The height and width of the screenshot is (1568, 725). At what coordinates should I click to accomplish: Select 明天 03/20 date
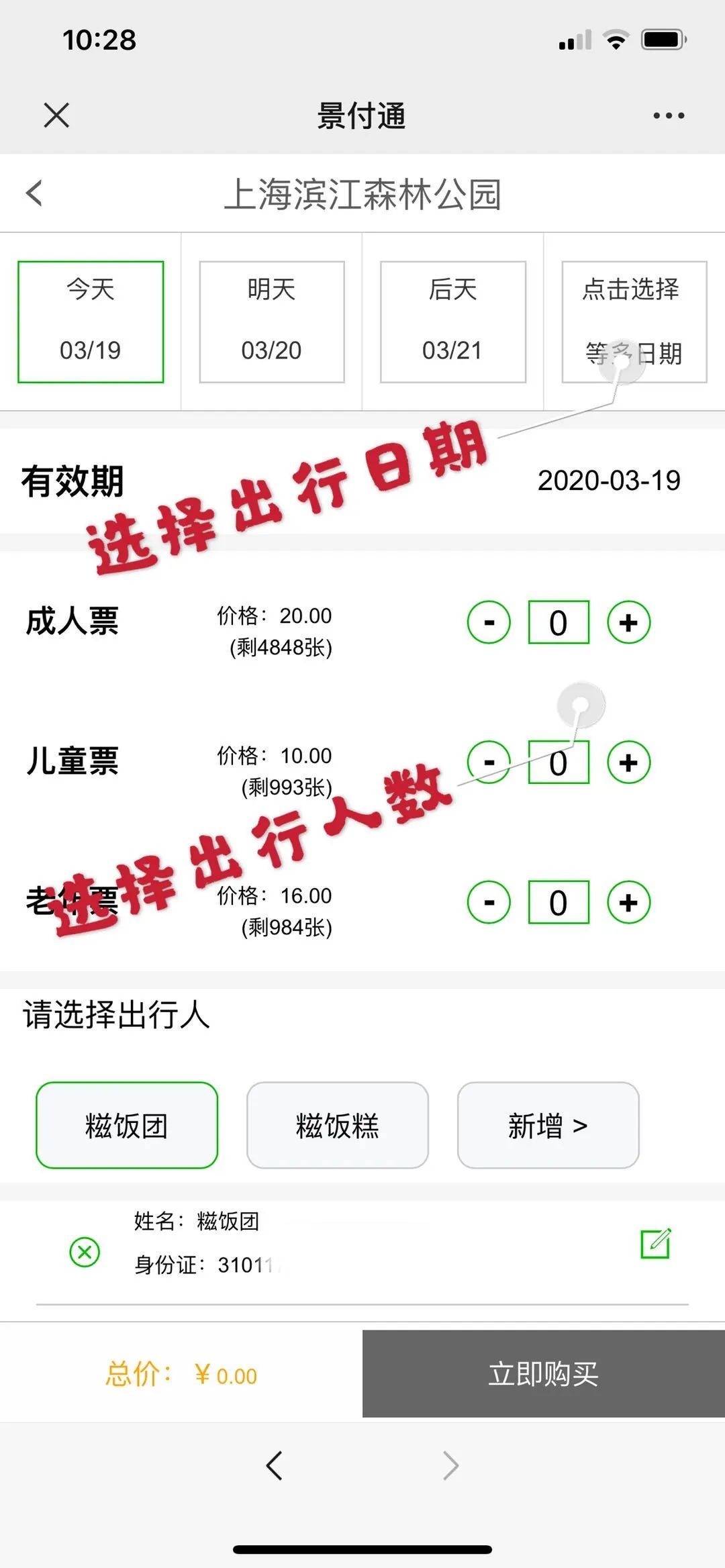pyautogui.click(x=272, y=322)
